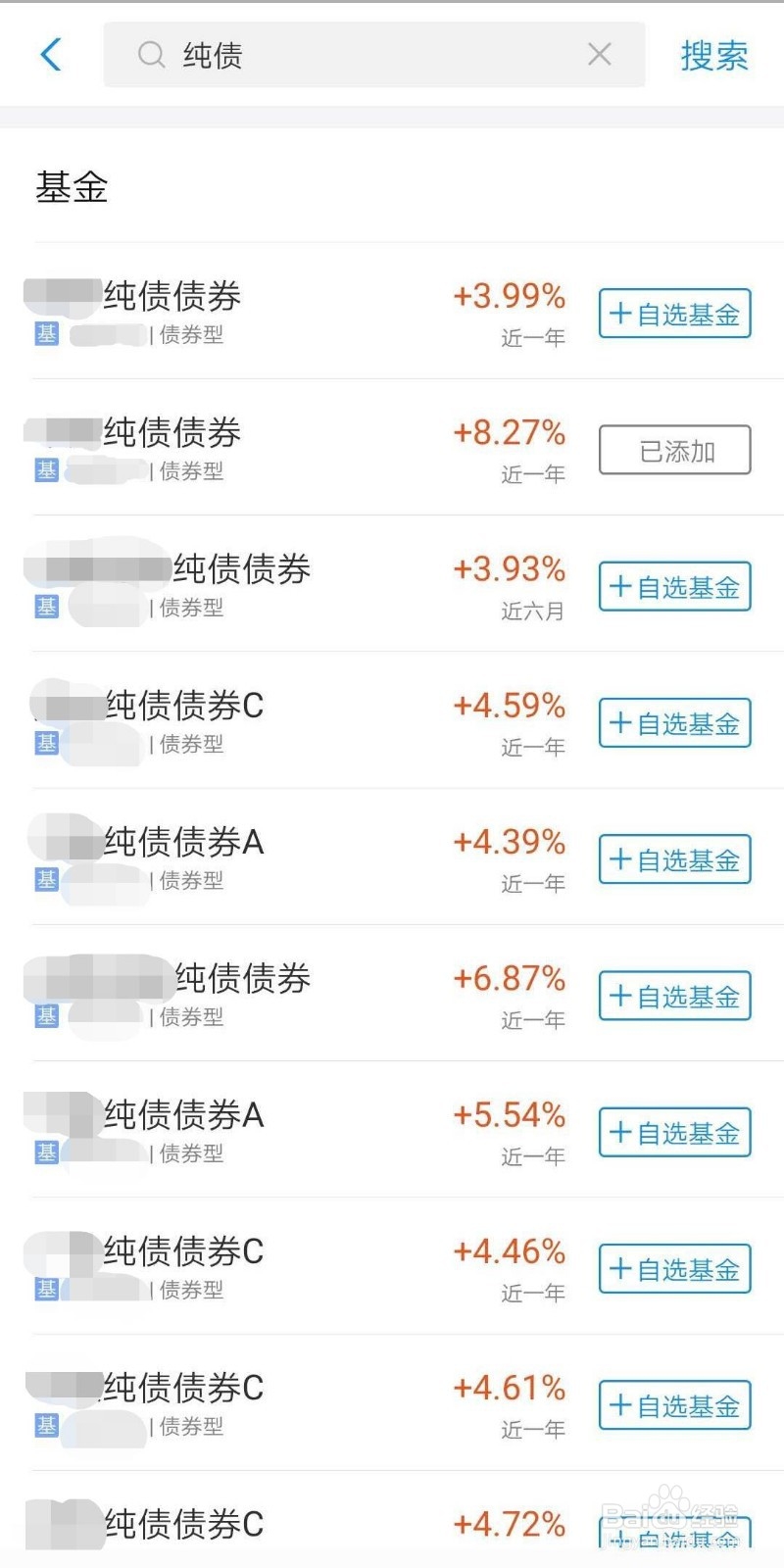Add the +4.59% fund to 自选基金
Screen dimensions: 784x1568
click(x=674, y=723)
